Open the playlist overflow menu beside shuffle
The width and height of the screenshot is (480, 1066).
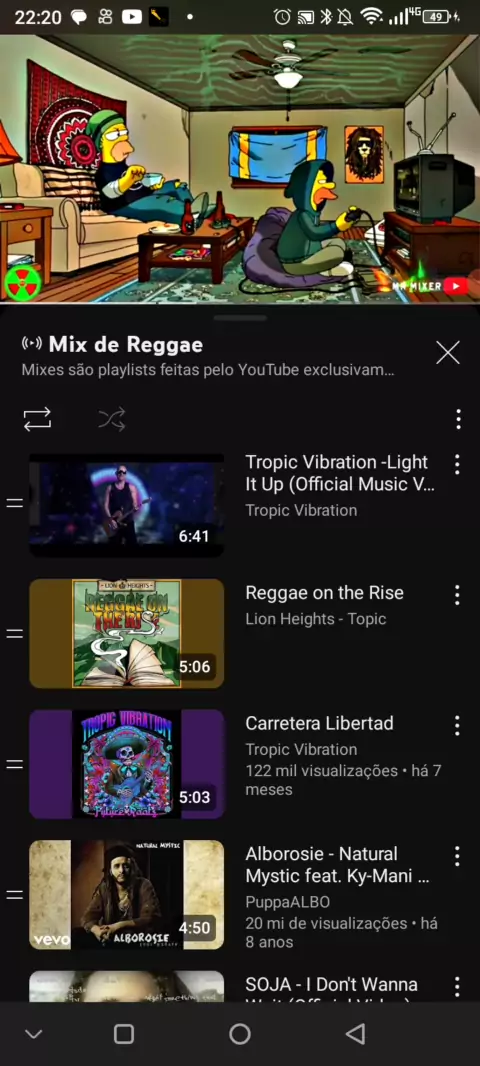tap(458, 419)
